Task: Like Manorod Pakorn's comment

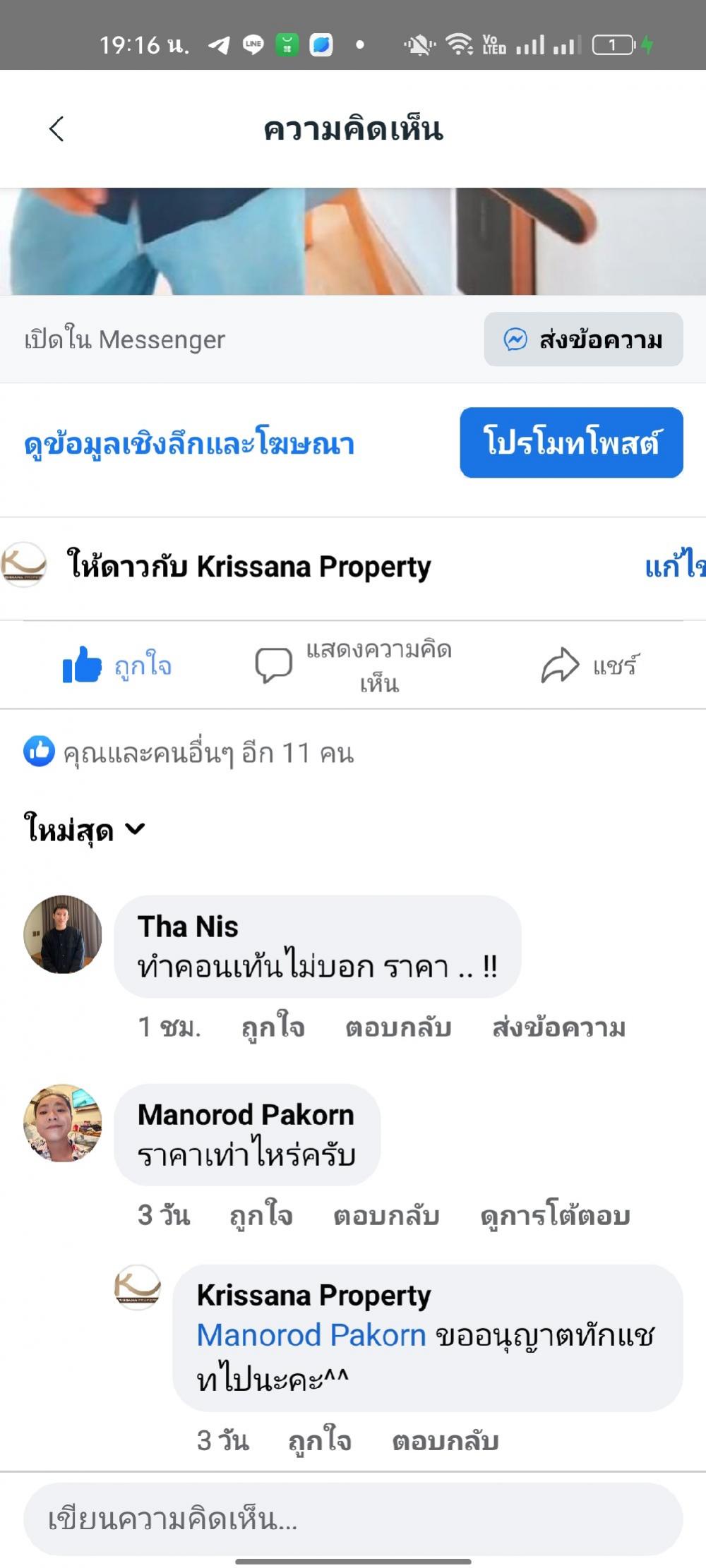Action: pyautogui.click(x=261, y=1215)
